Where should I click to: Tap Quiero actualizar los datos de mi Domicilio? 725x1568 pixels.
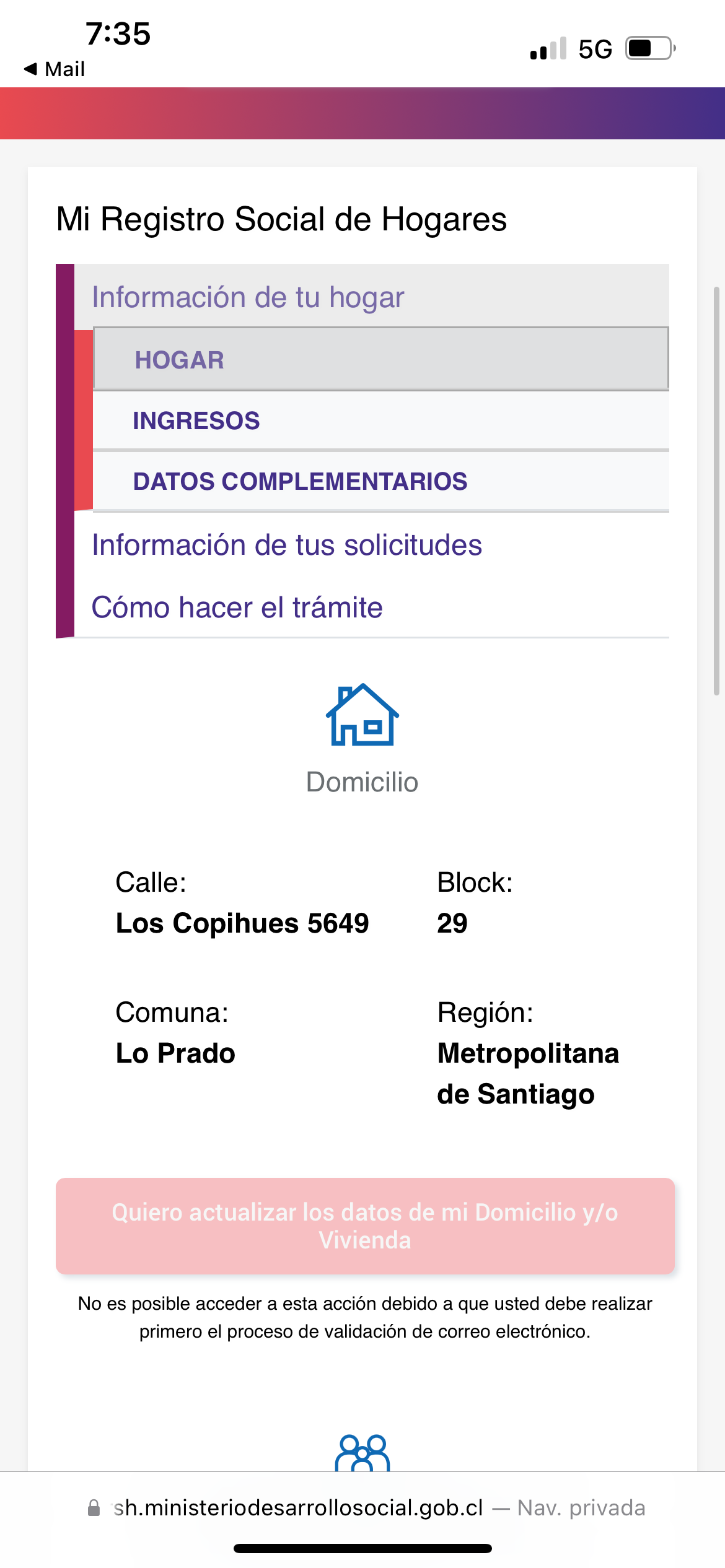click(365, 1226)
